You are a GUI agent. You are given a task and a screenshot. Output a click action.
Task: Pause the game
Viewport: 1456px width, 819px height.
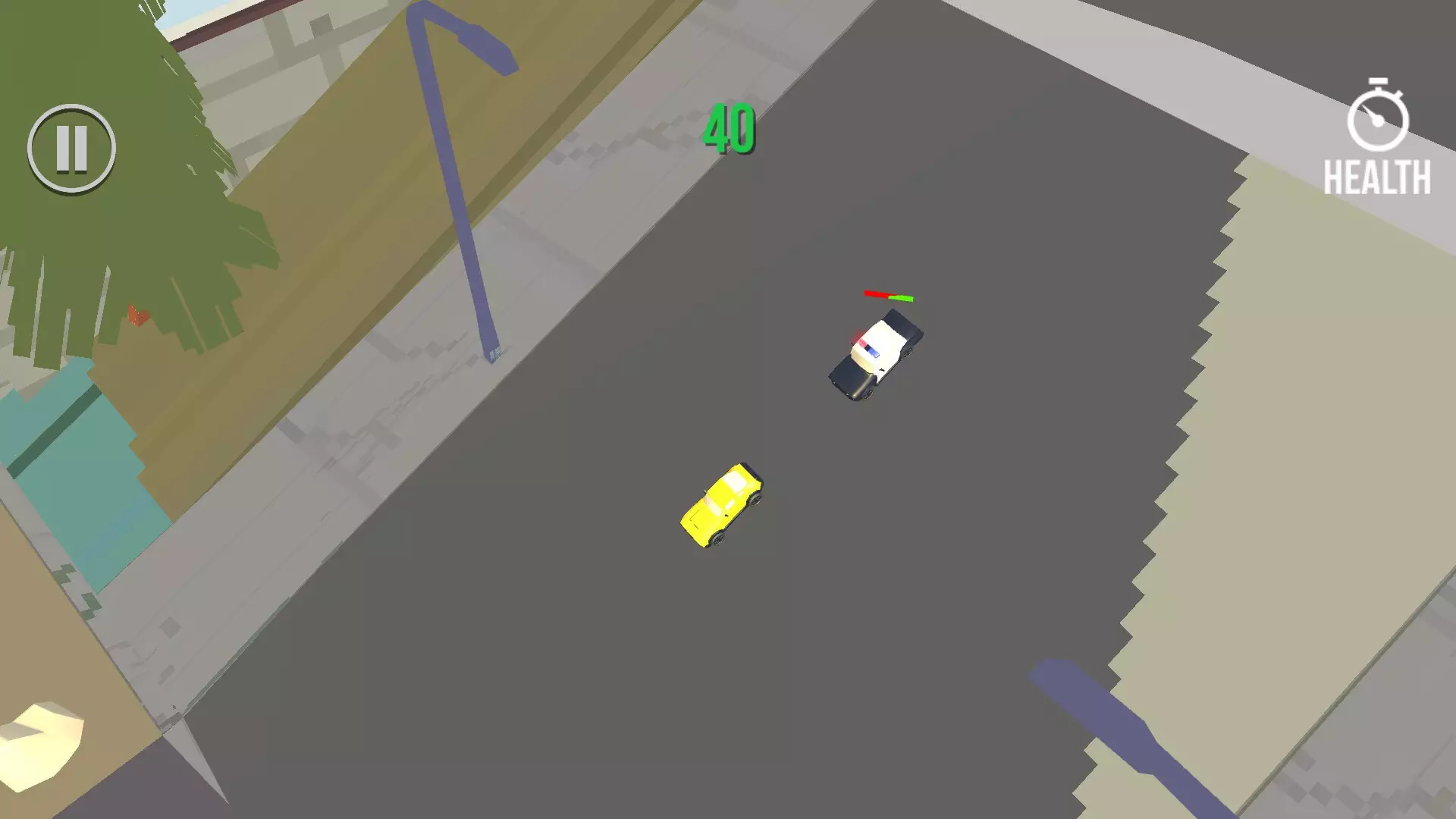click(x=71, y=149)
